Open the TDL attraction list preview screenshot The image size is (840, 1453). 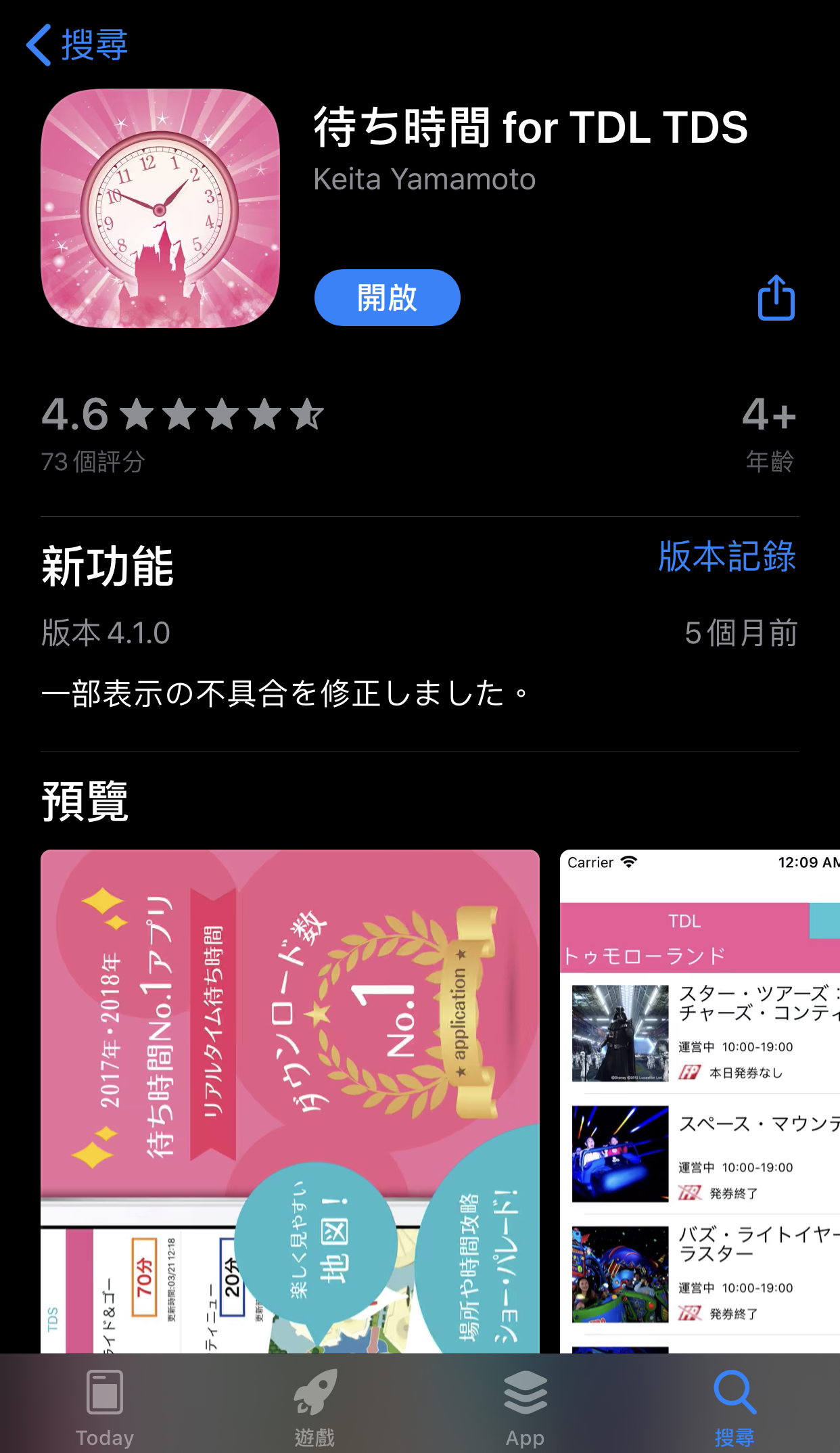tap(699, 1101)
